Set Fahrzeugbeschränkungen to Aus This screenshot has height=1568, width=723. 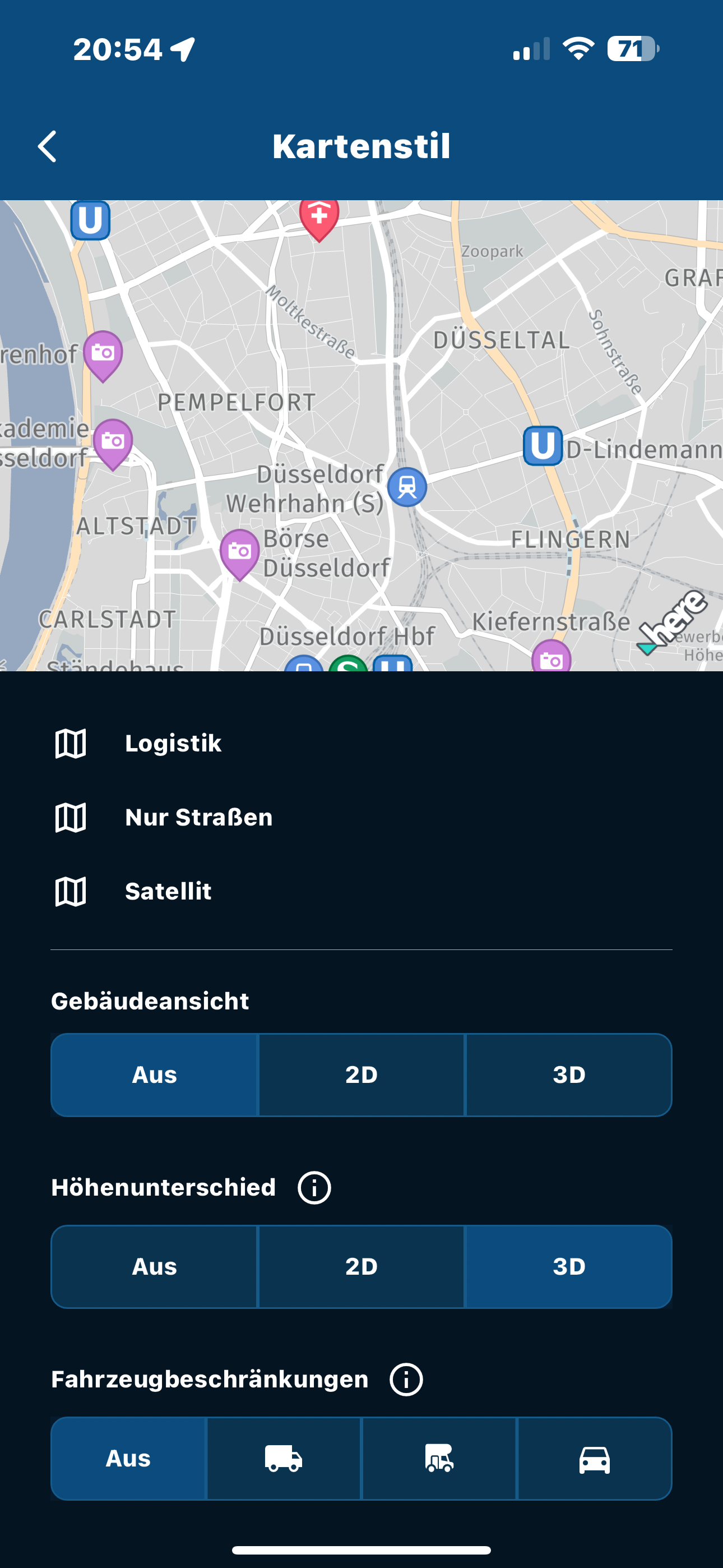point(128,1459)
